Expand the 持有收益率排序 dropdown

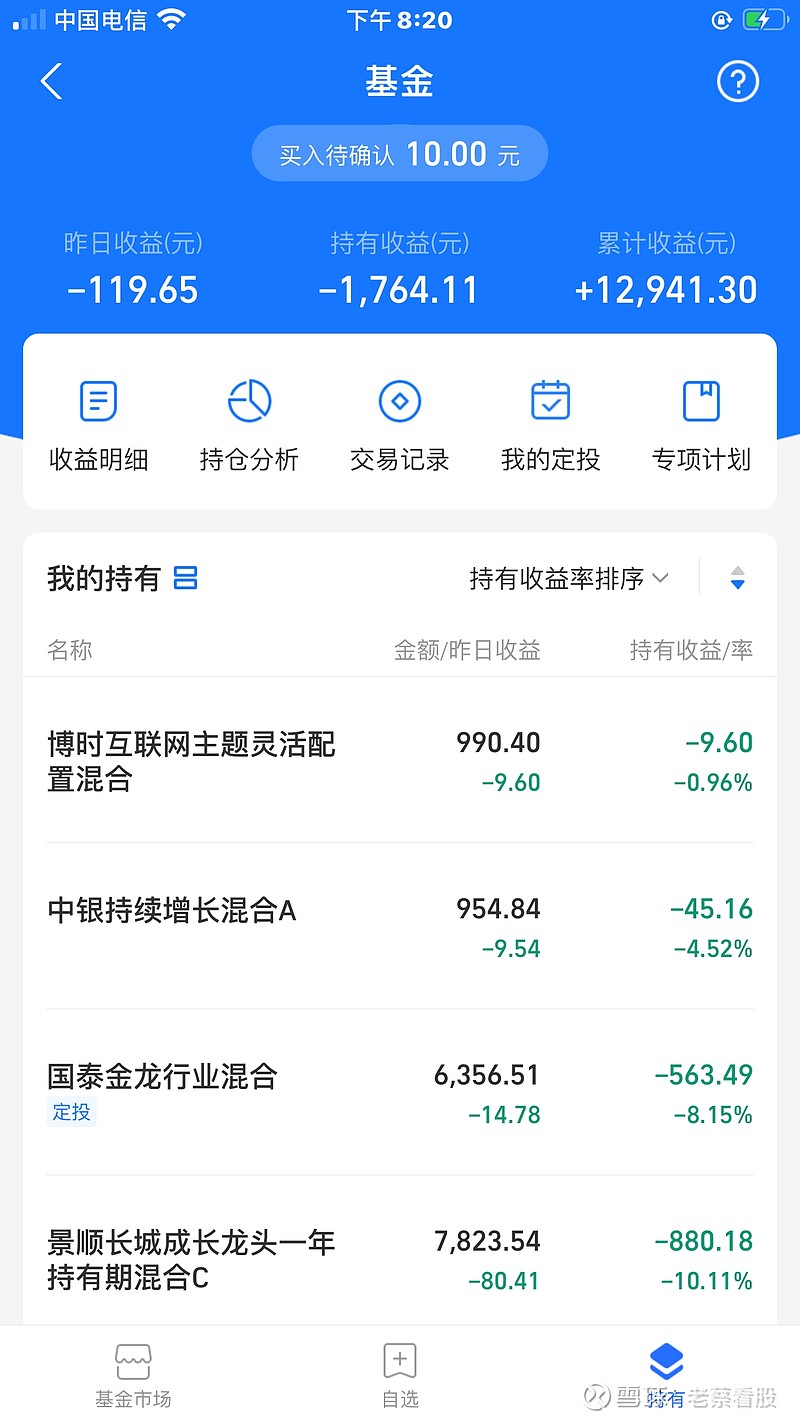[569, 578]
